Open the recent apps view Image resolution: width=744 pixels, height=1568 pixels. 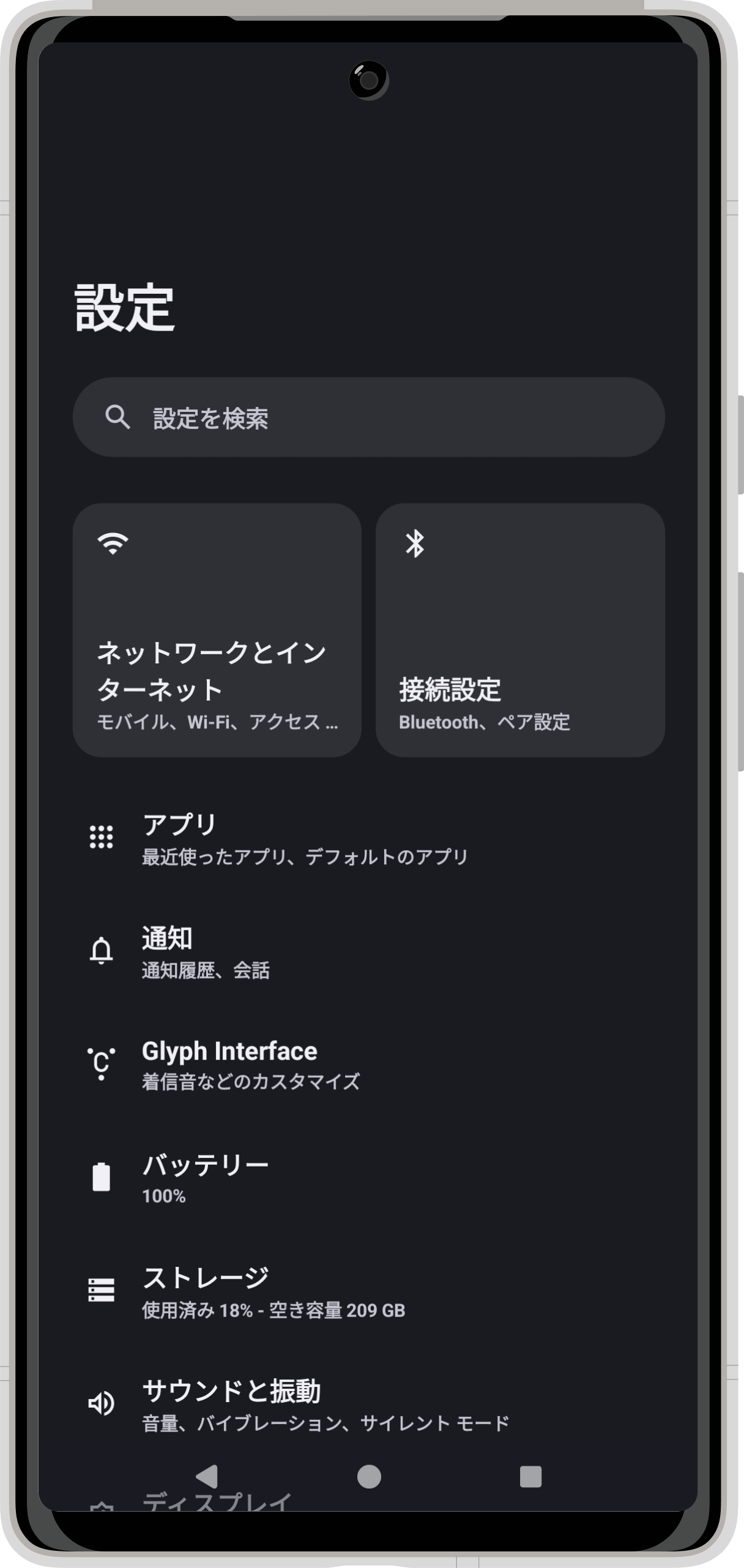[x=530, y=1477]
